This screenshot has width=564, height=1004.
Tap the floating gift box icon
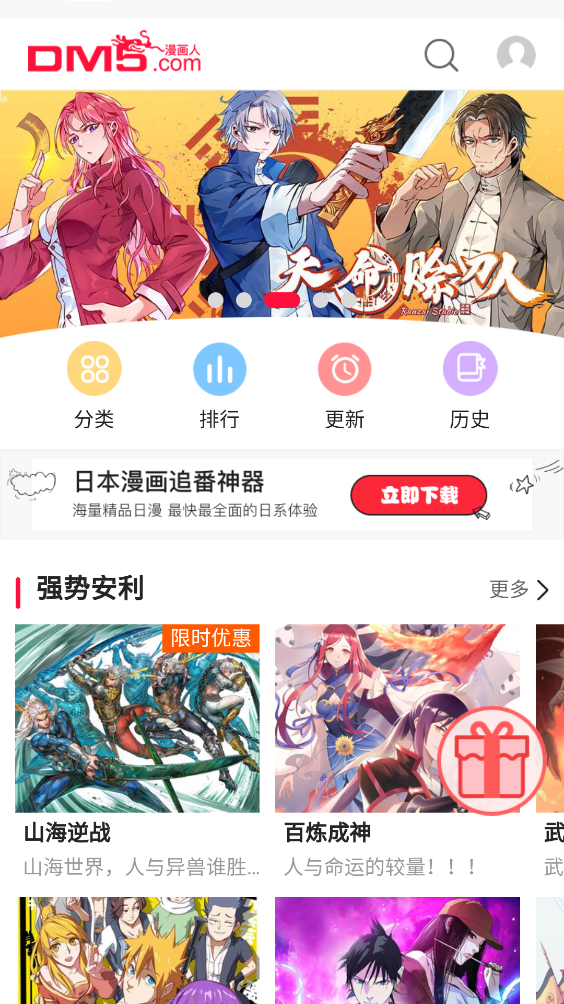click(x=492, y=761)
